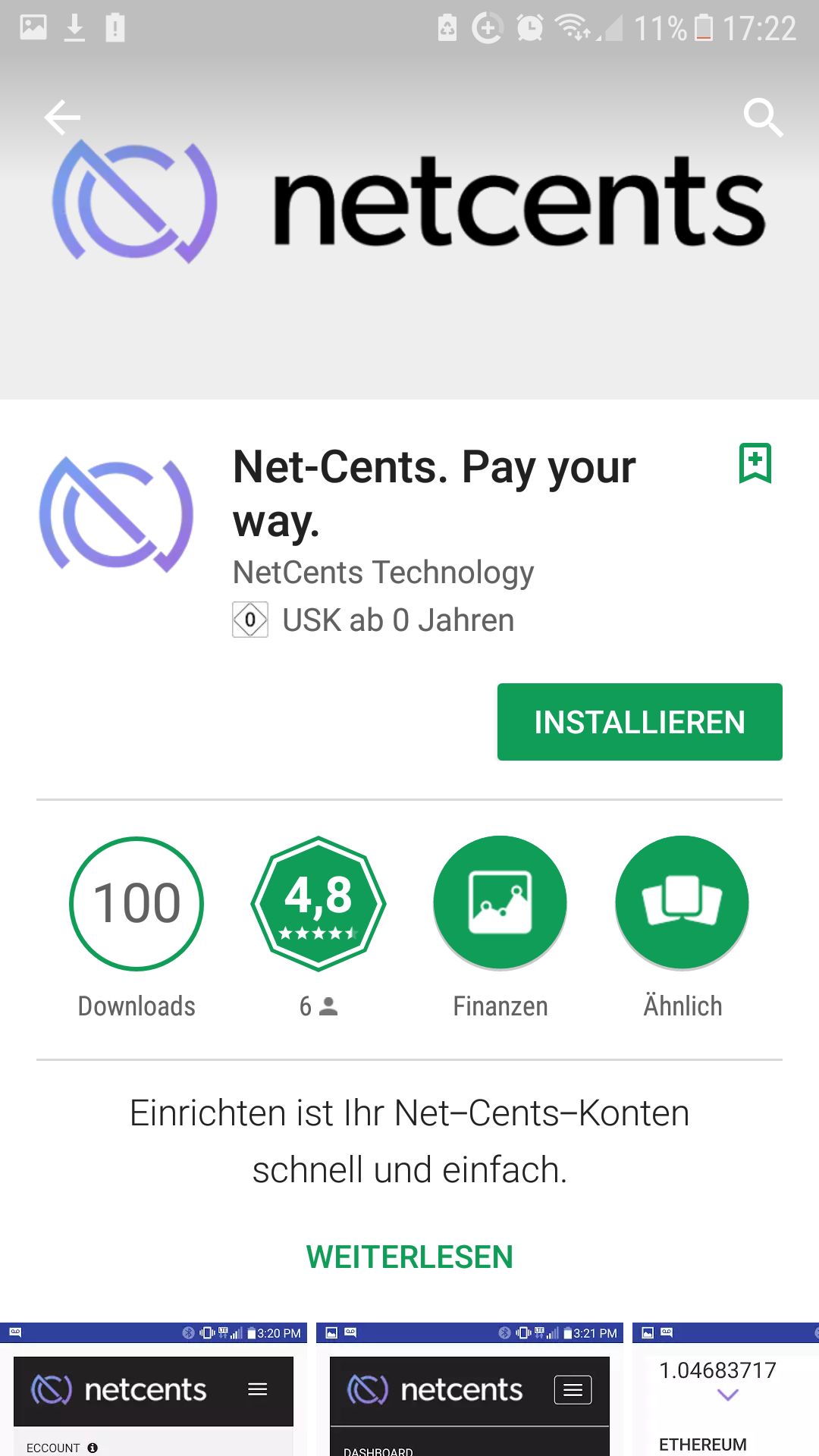819x1456 pixels.
Task: Open the NetCents Technology developer page
Action: (x=382, y=573)
